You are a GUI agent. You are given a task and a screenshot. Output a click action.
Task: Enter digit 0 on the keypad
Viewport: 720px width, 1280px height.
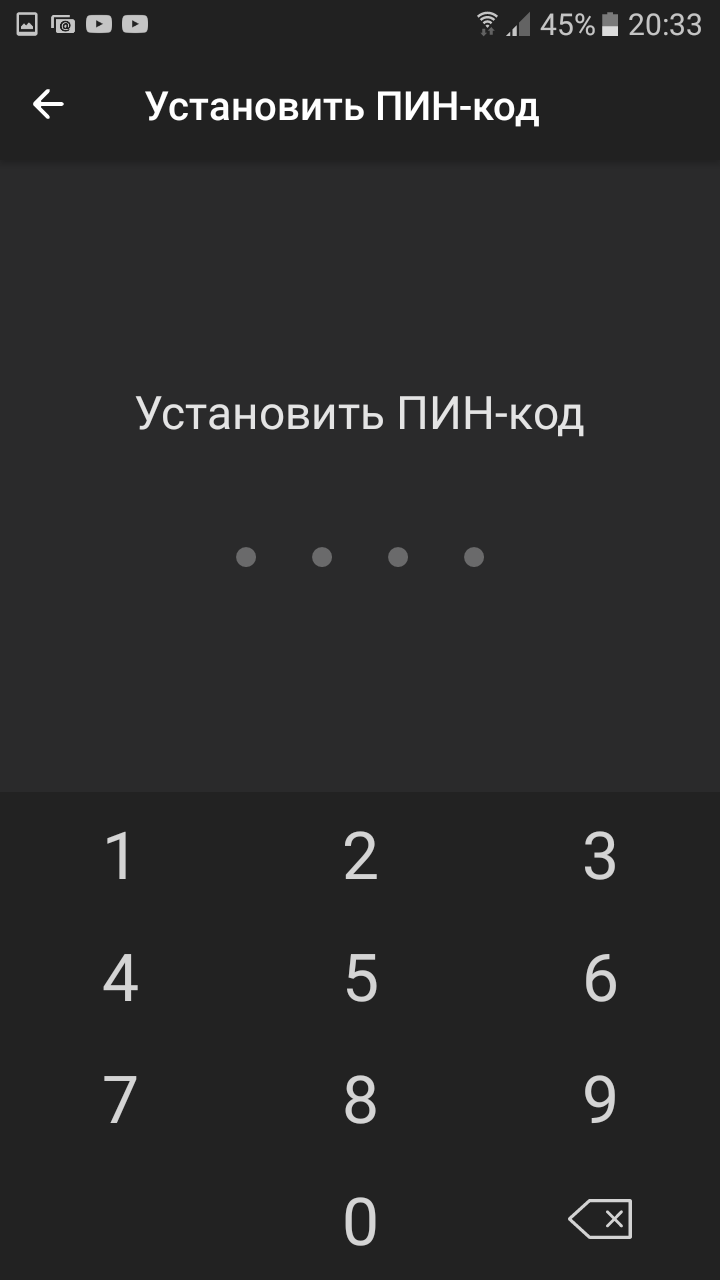(x=360, y=1222)
